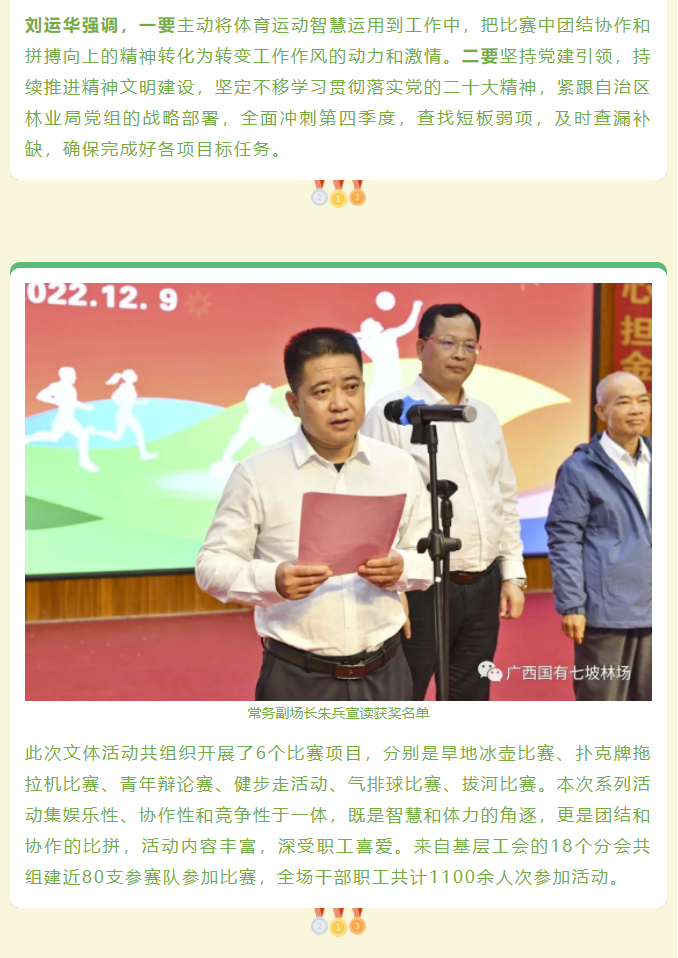Open the photo of 朱兵 reading the award list
Image resolution: width=678 pixels, height=958 pixels.
pyautogui.click(x=338, y=491)
